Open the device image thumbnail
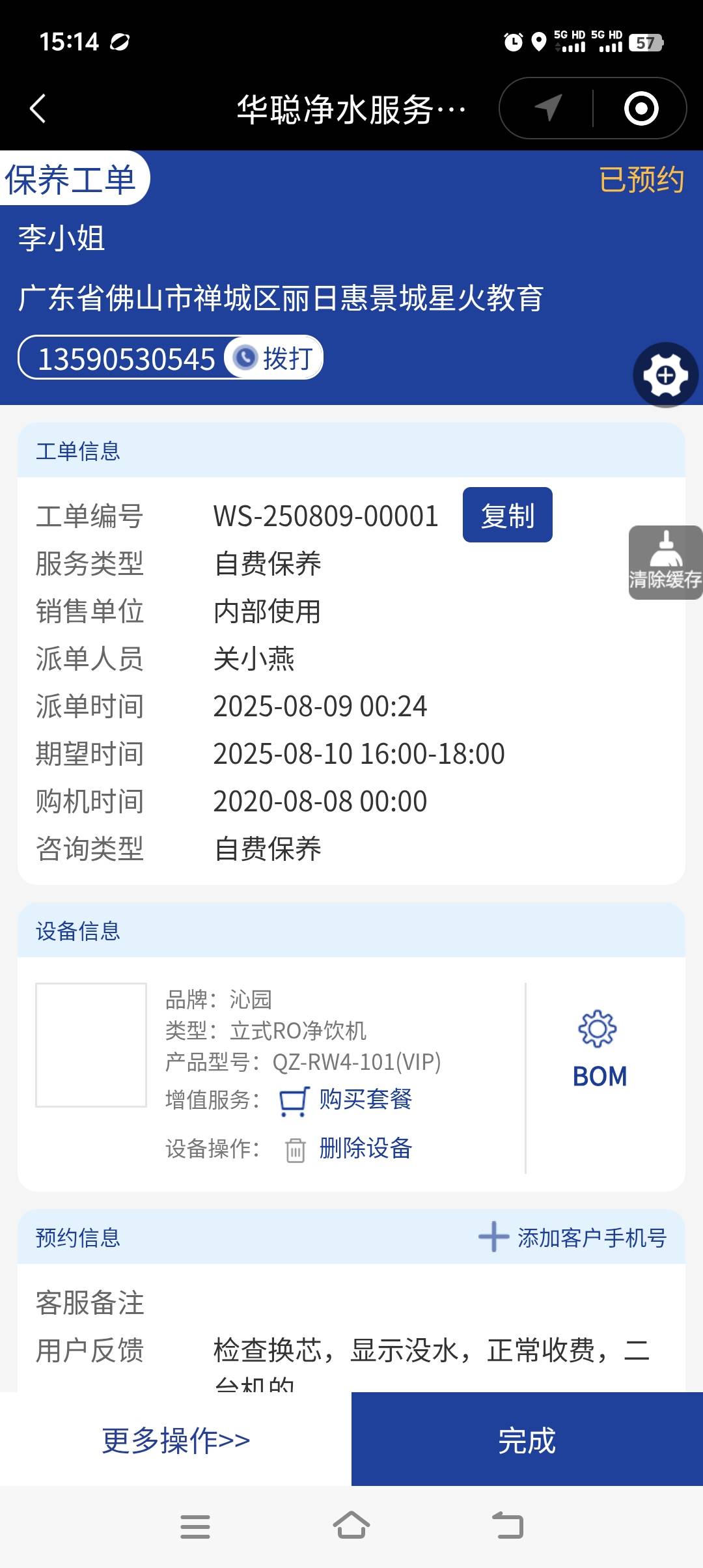Viewport: 703px width, 1568px height. pos(91,1044)
